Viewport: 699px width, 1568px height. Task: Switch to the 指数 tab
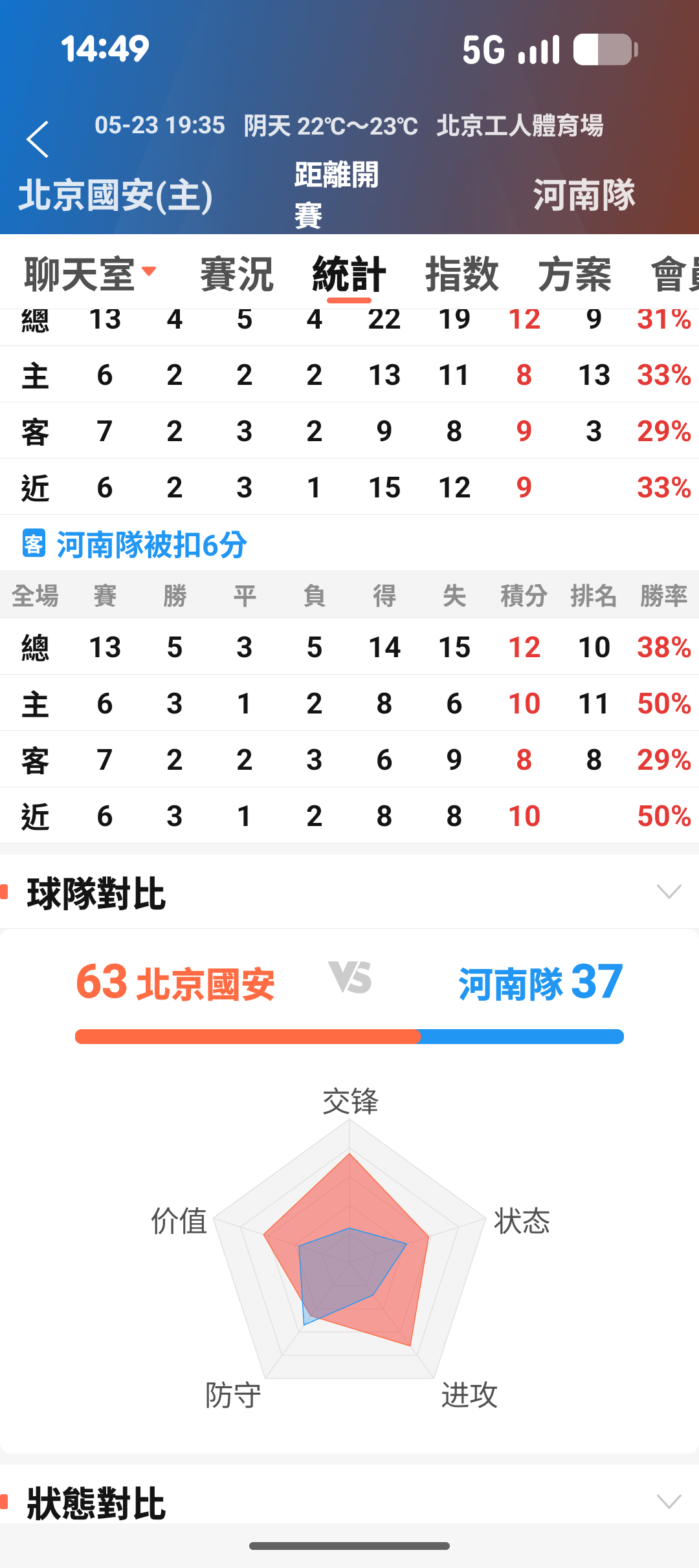click(x=462, y=274)
